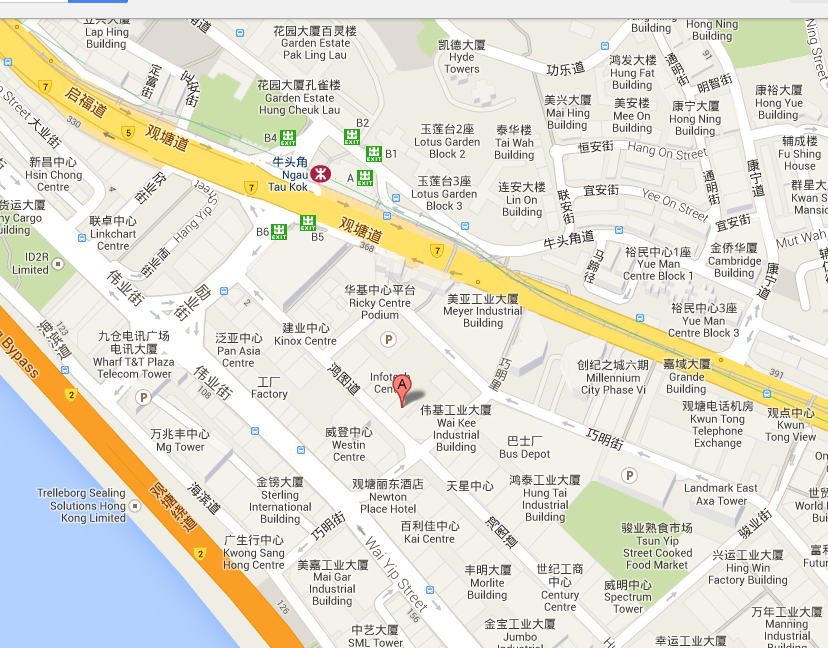The height and width of the screenshot is (648, 828).
Task: Tap the B2 station exit icon
Action: 352,136
